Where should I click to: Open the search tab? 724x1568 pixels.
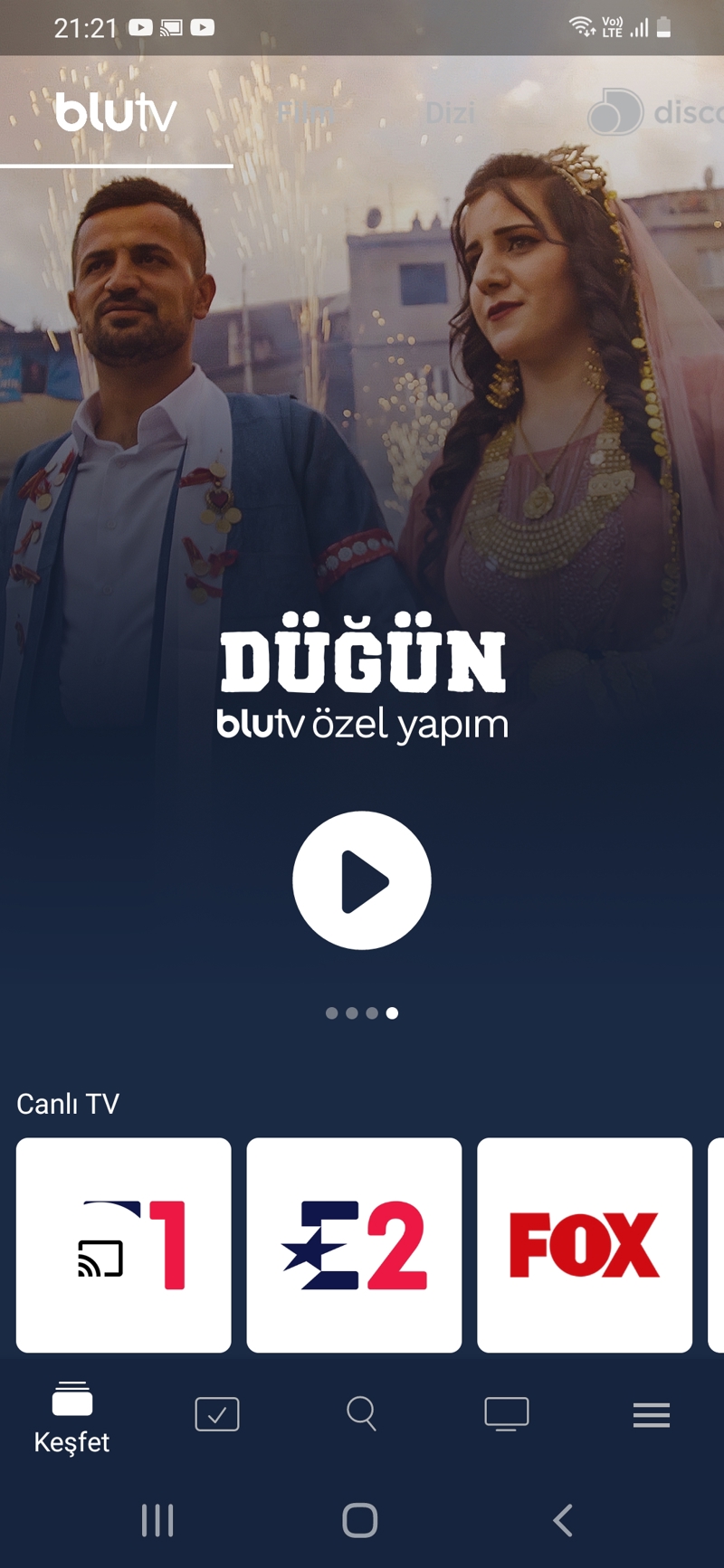pos(361,1413)
